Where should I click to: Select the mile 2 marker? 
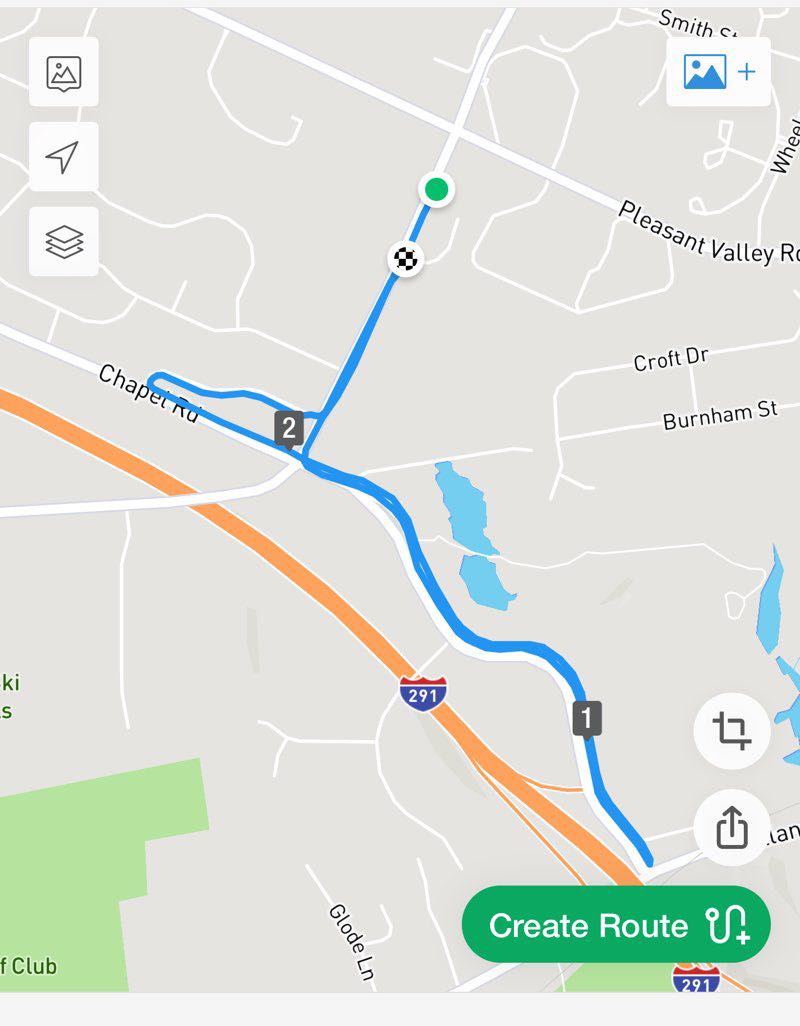(x=289, y=429)
